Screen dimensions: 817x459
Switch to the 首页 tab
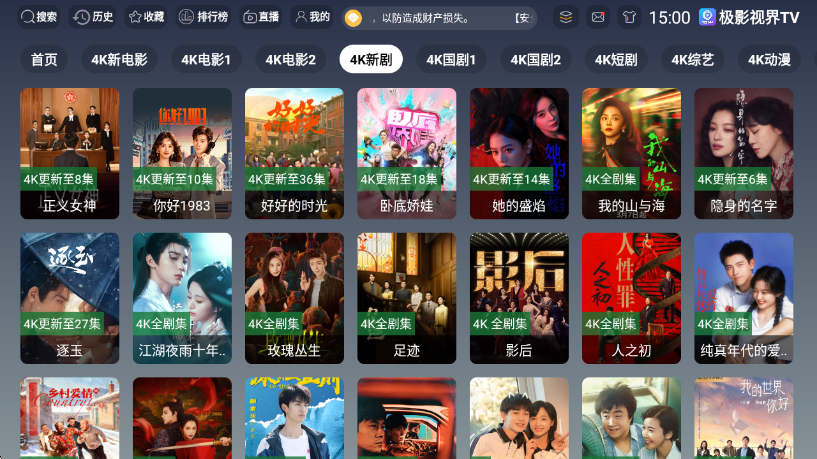(x=44, y=60)
